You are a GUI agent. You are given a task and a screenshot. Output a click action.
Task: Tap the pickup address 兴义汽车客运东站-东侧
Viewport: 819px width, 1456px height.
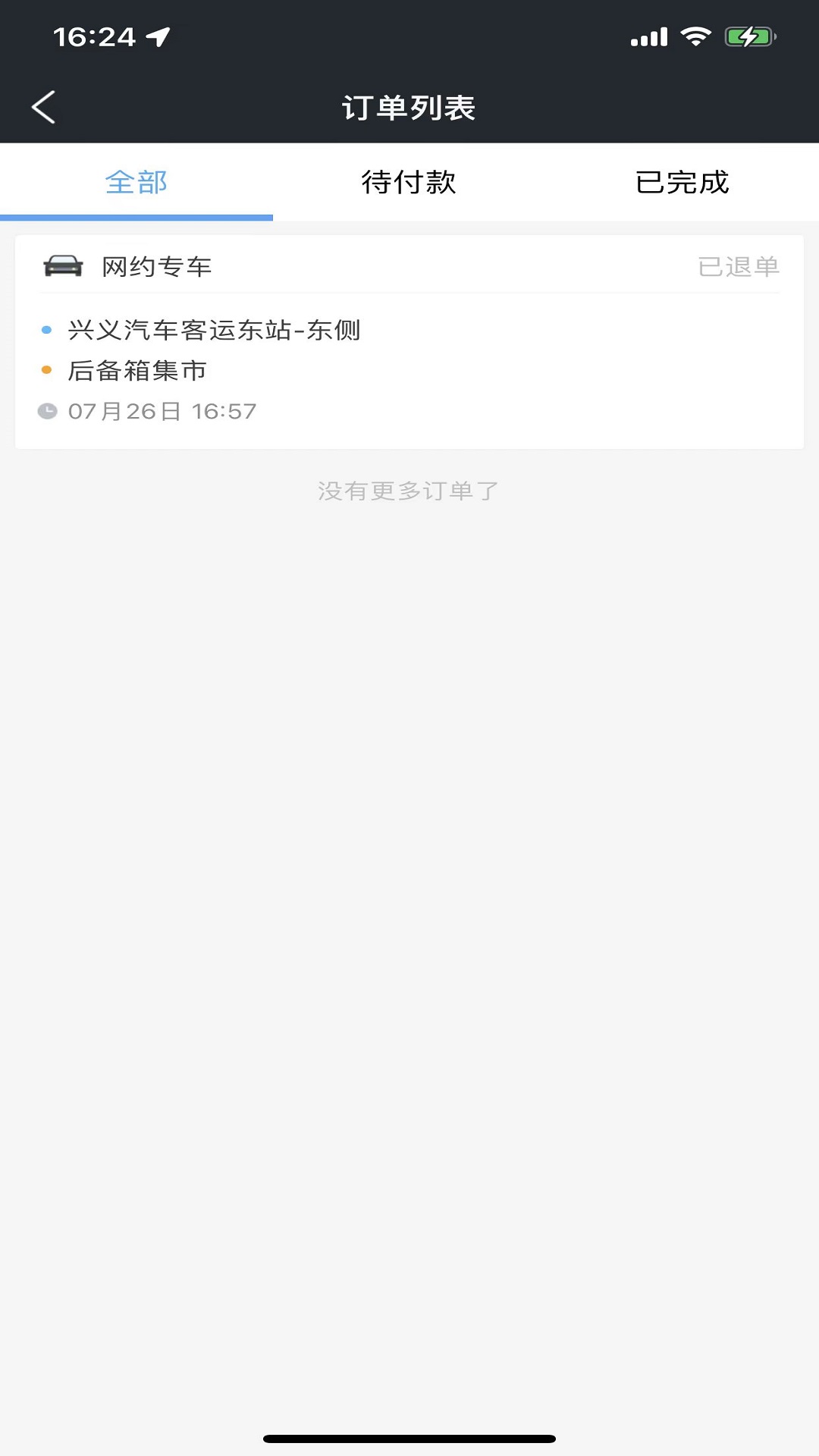[215, 330]
